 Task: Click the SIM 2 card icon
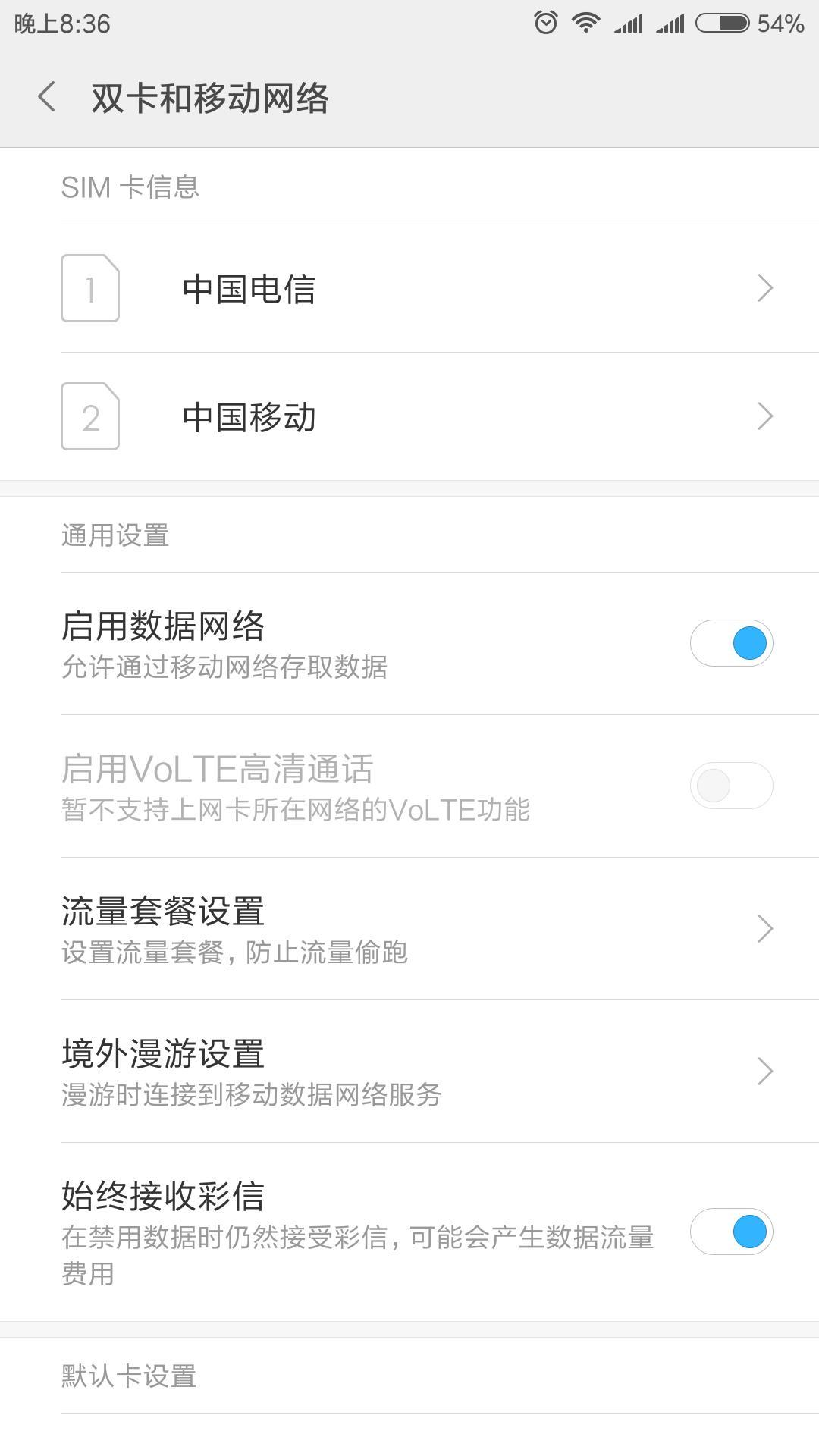(89, 416)
